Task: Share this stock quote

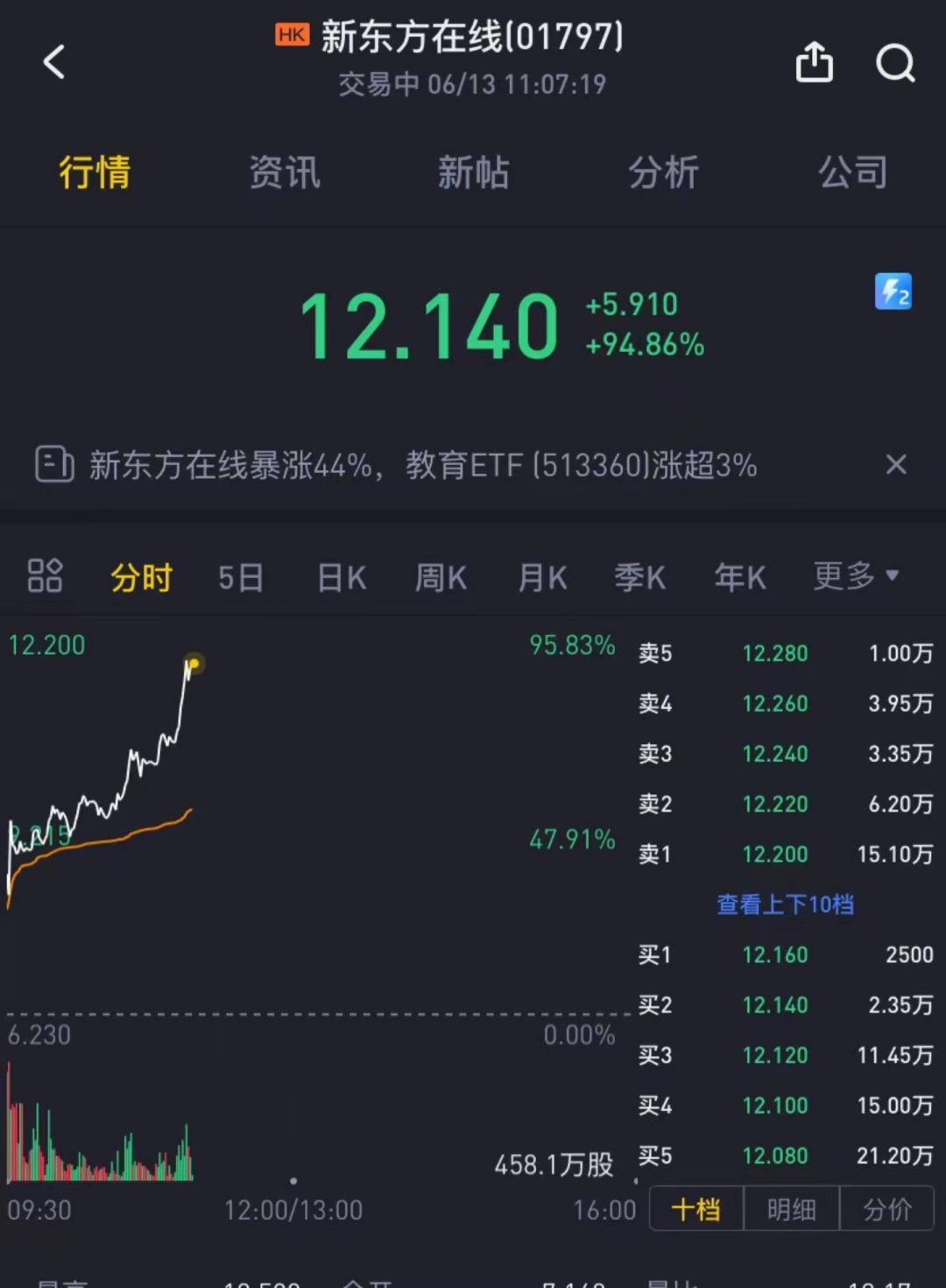Action: 814,62
